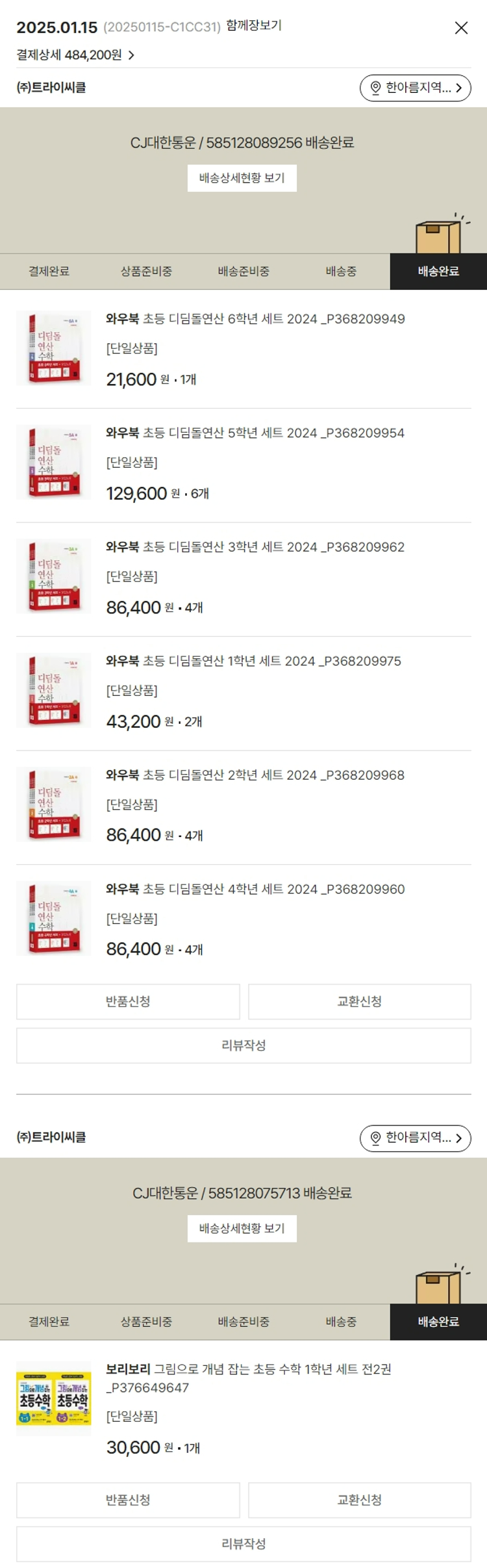Request return (반품신청) for 보리보리 order
This screenshot has height=1568, width=487.
[128, 1500]
